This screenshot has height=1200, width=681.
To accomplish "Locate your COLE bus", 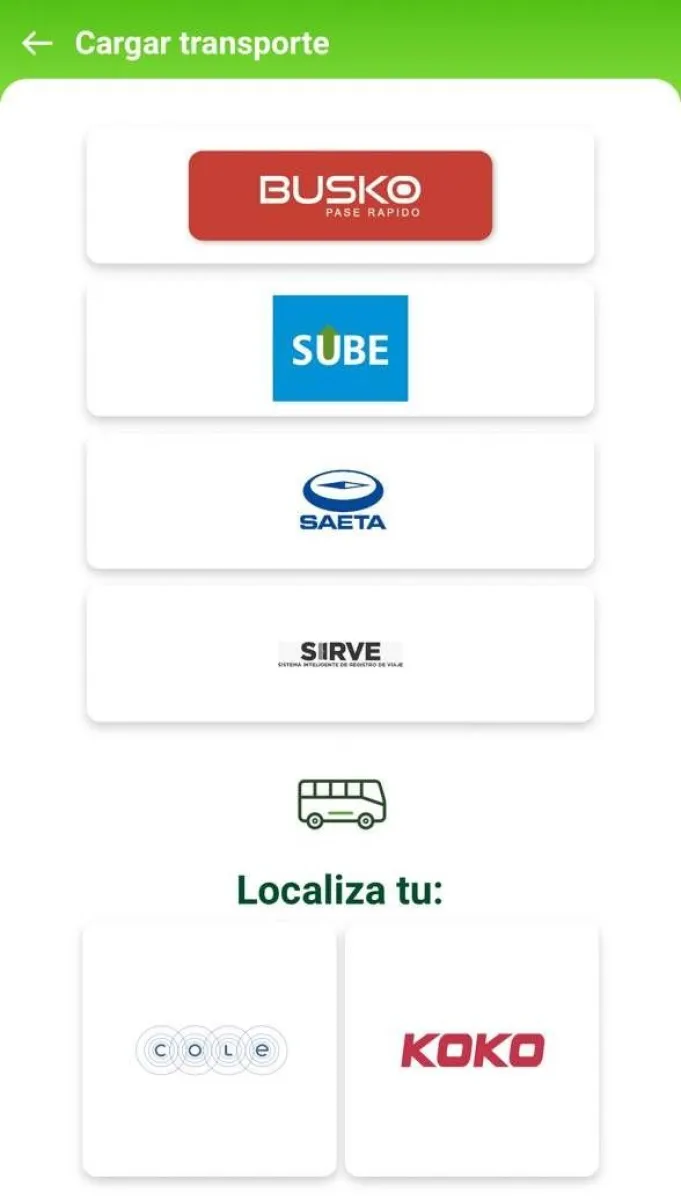I will 210,1050.
